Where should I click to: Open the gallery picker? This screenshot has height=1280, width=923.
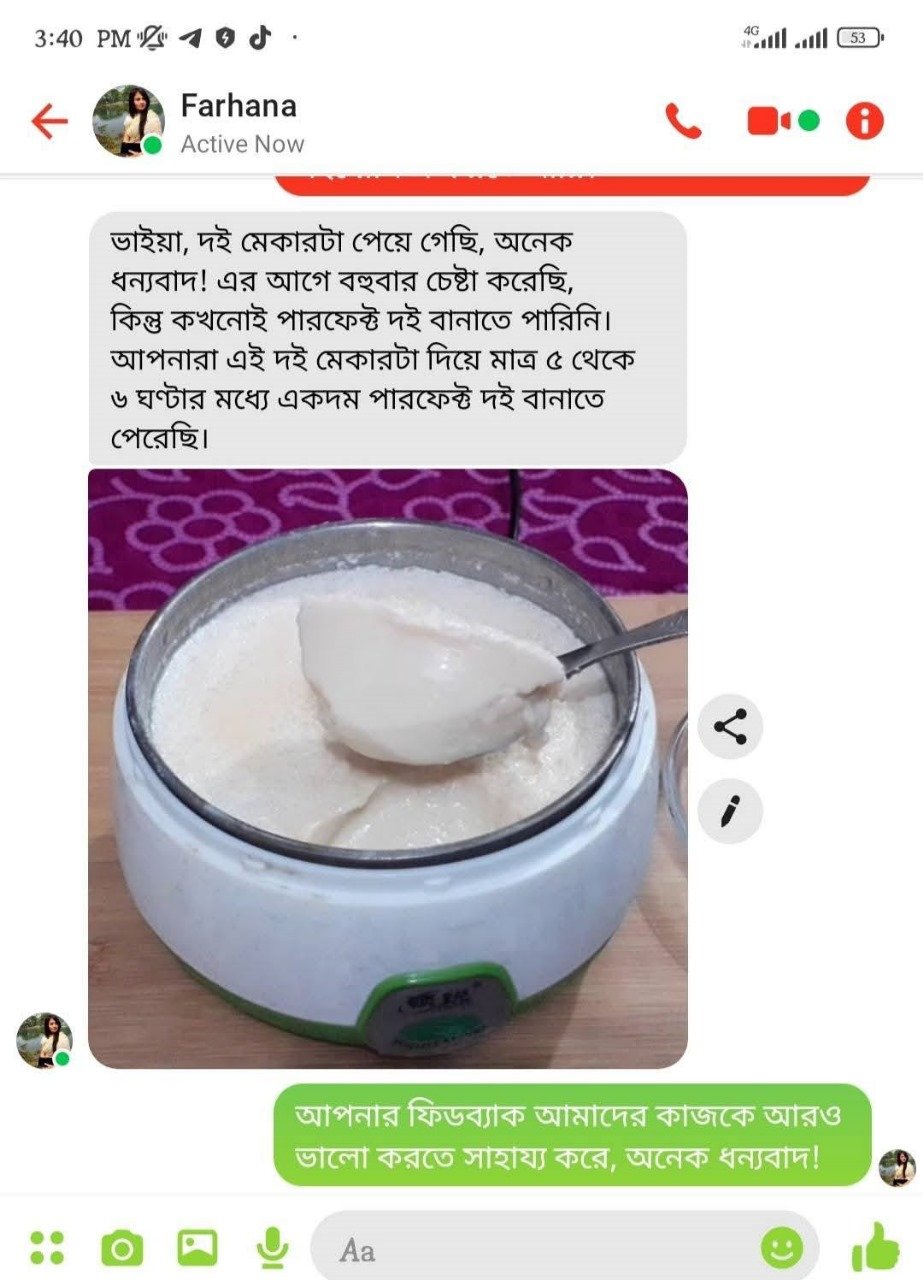click(197, 1247)
